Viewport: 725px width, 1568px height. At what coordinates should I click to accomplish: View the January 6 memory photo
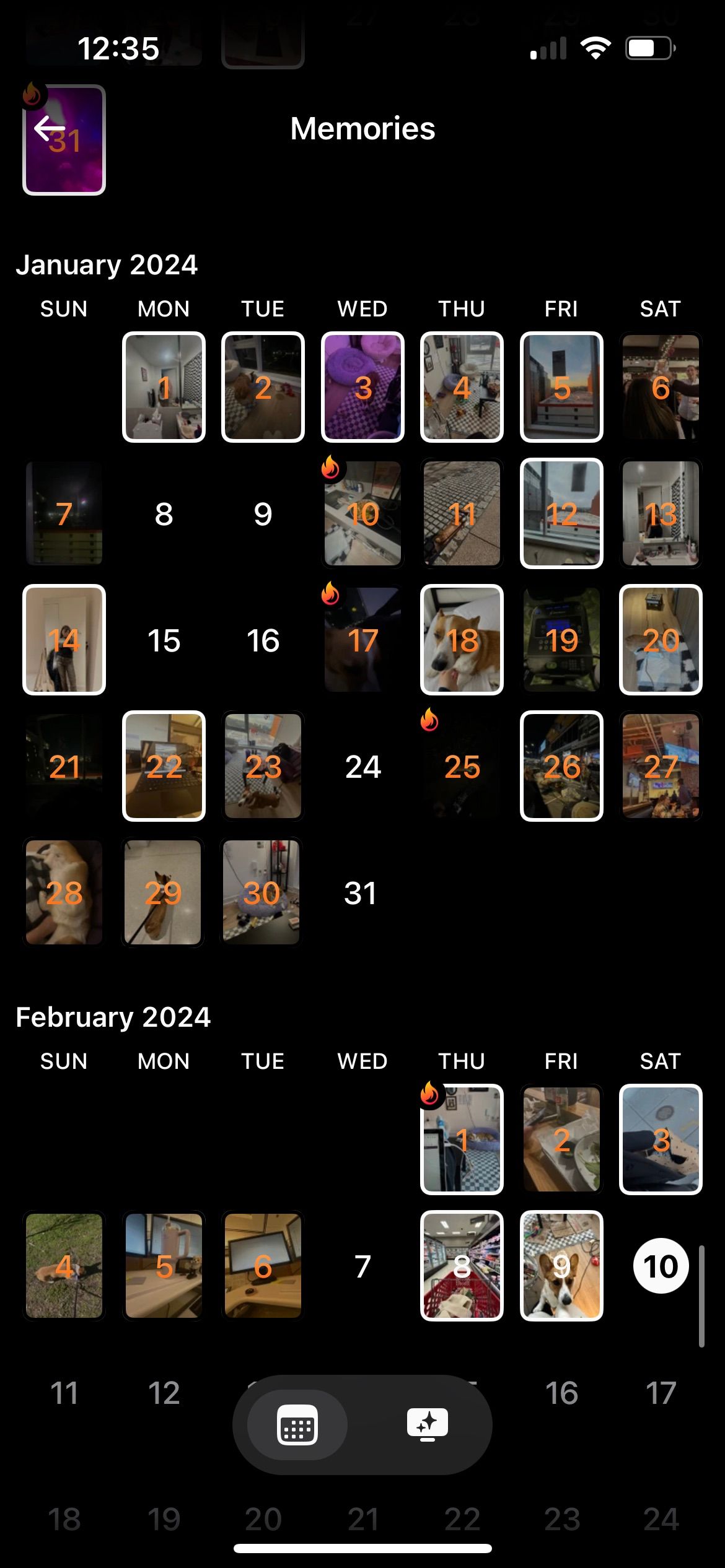[x=661, y=388]
